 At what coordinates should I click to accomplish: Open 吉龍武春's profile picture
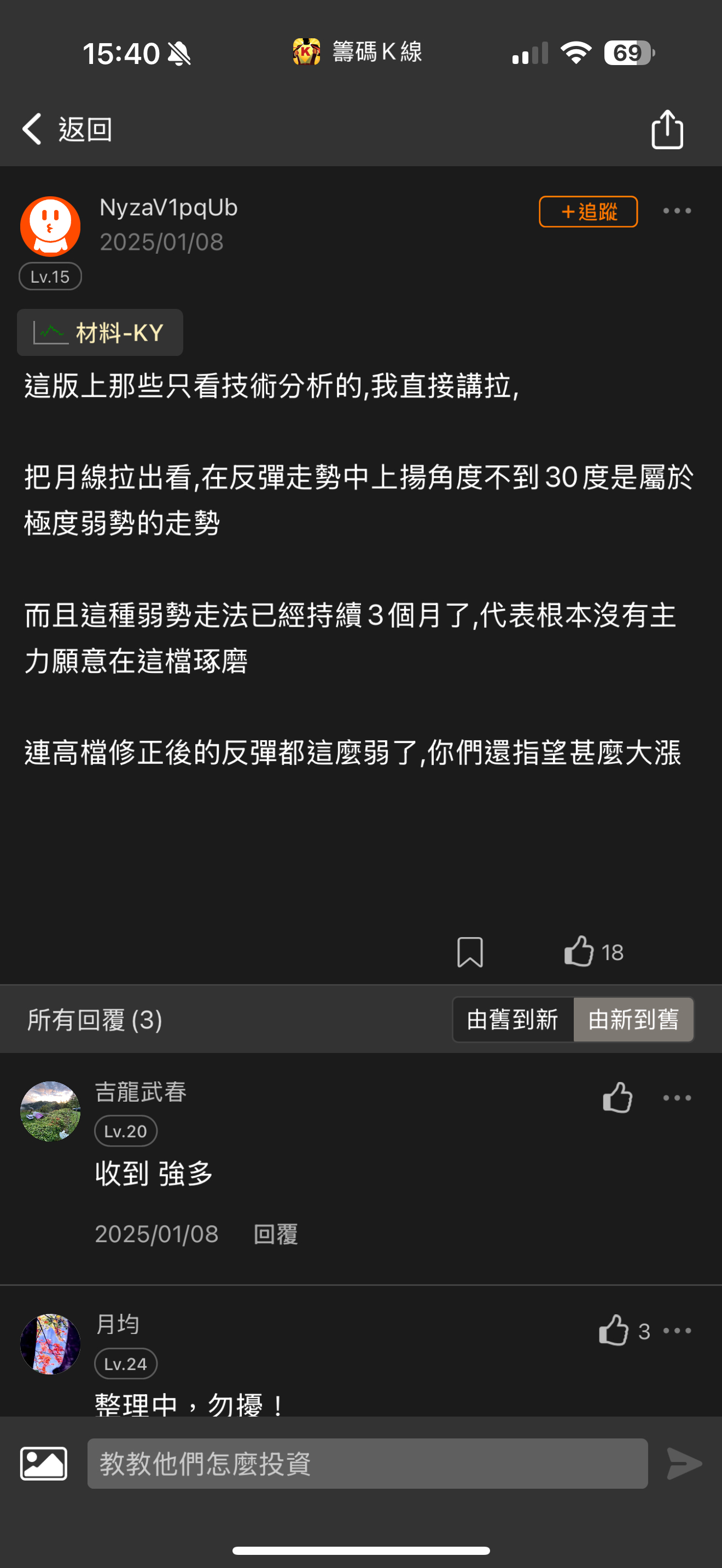click(50, 1111)
